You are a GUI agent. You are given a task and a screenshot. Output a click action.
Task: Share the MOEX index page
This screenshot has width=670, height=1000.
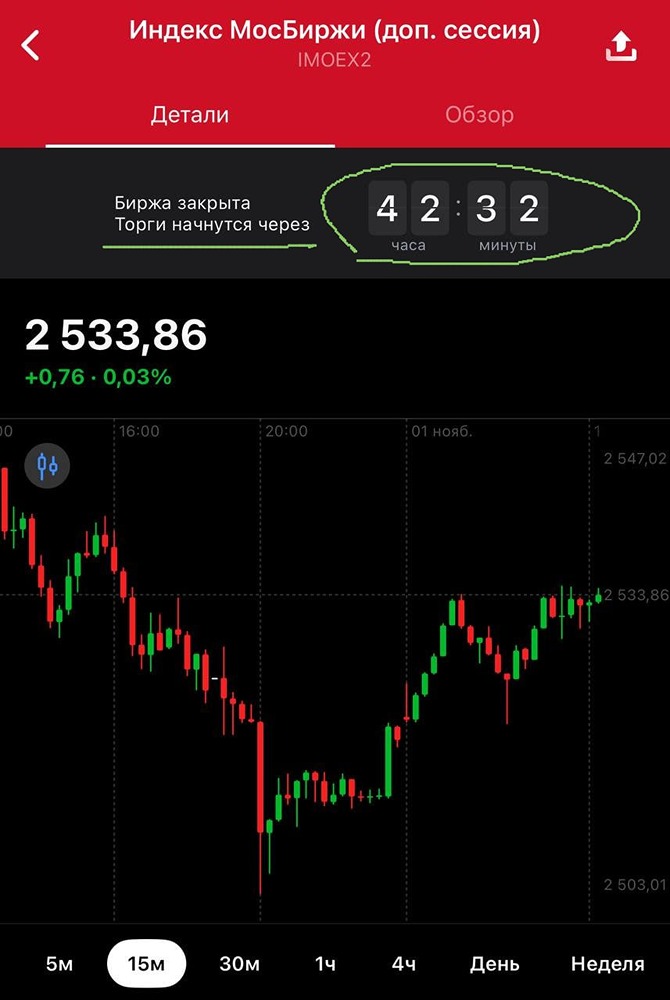pyautogui.click(x=621, y=46)
